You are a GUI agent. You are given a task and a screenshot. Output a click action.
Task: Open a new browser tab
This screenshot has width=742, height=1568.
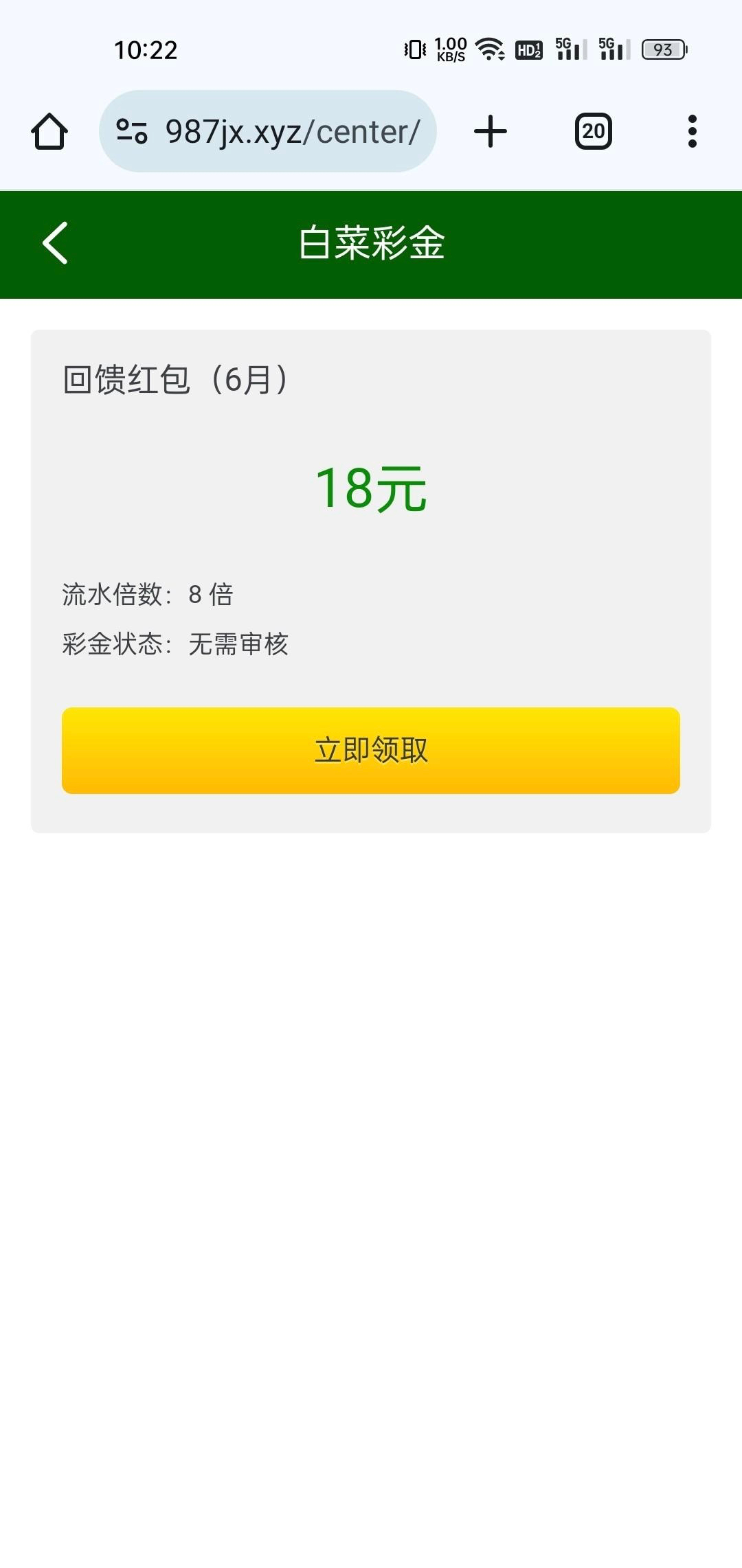[491, 131]
